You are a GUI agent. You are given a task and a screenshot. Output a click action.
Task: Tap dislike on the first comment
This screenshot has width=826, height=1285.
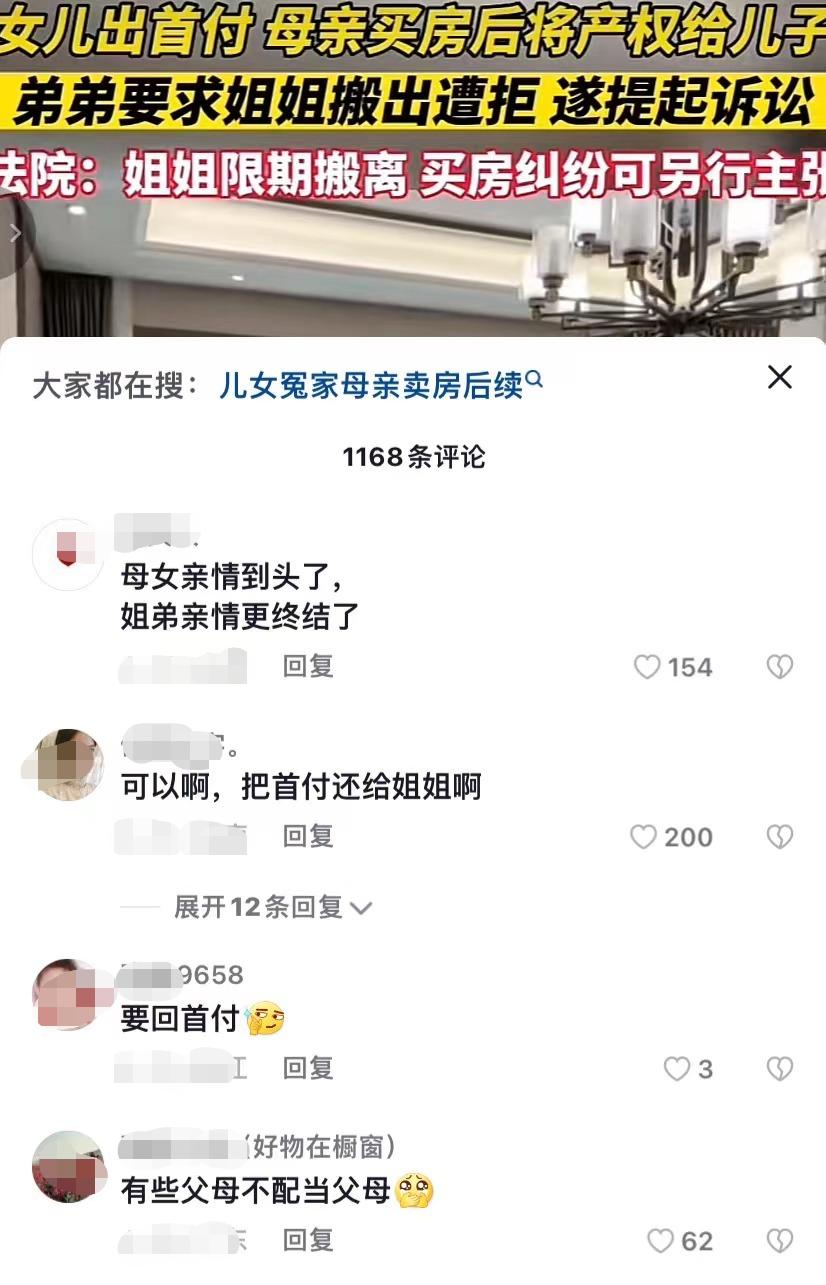[x=781, y=667]
